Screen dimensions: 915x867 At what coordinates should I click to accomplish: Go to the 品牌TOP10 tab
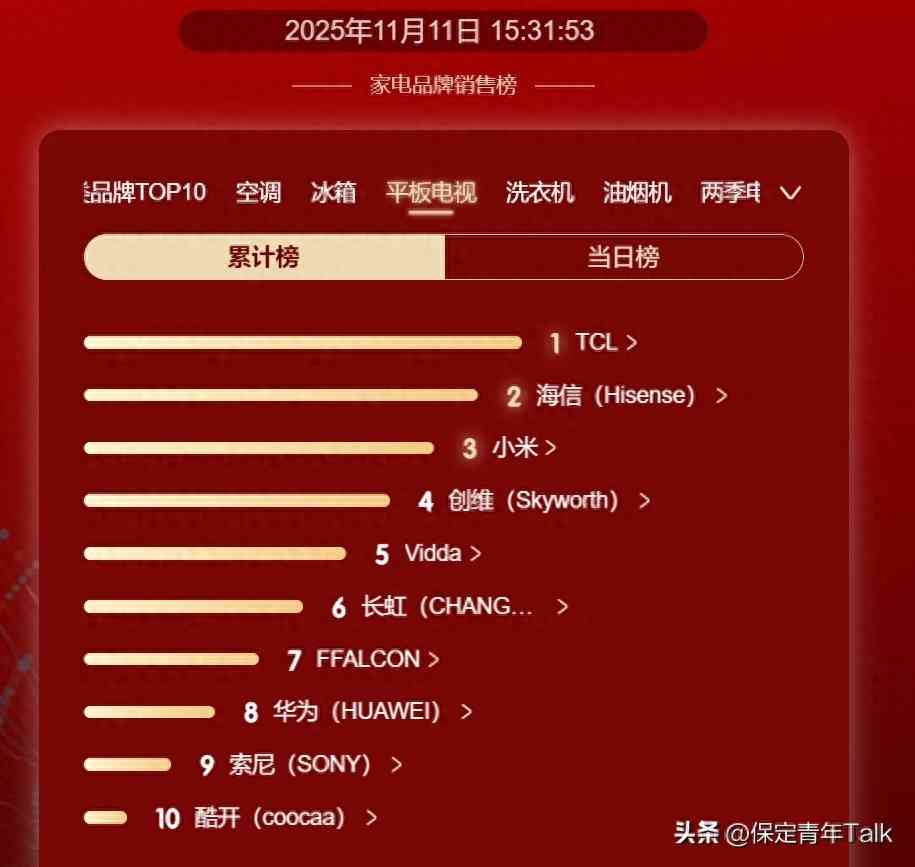tap(145, 192)
